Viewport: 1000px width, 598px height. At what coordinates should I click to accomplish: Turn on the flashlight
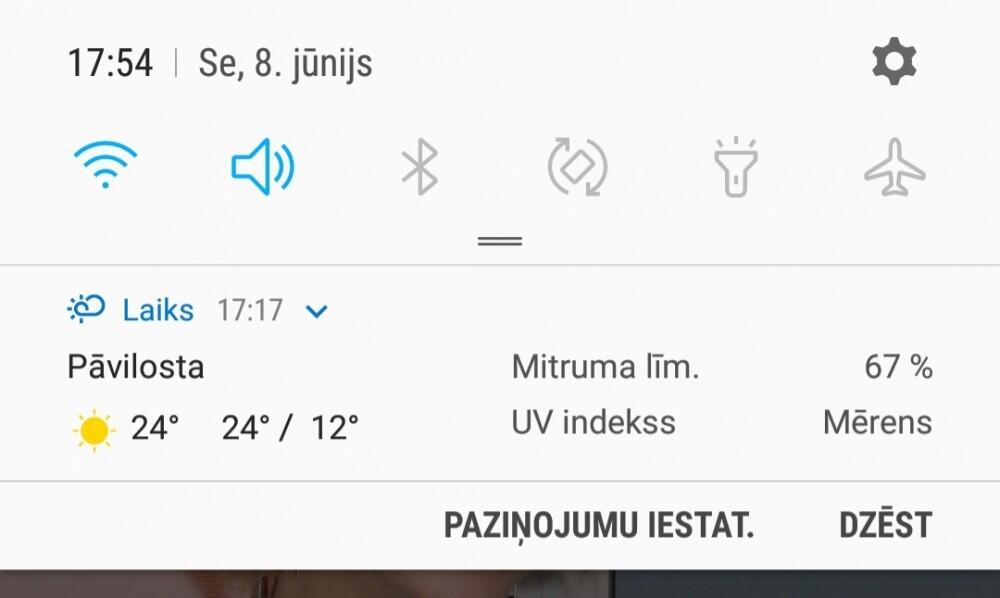pyautogui.click(x=735, y=166)
